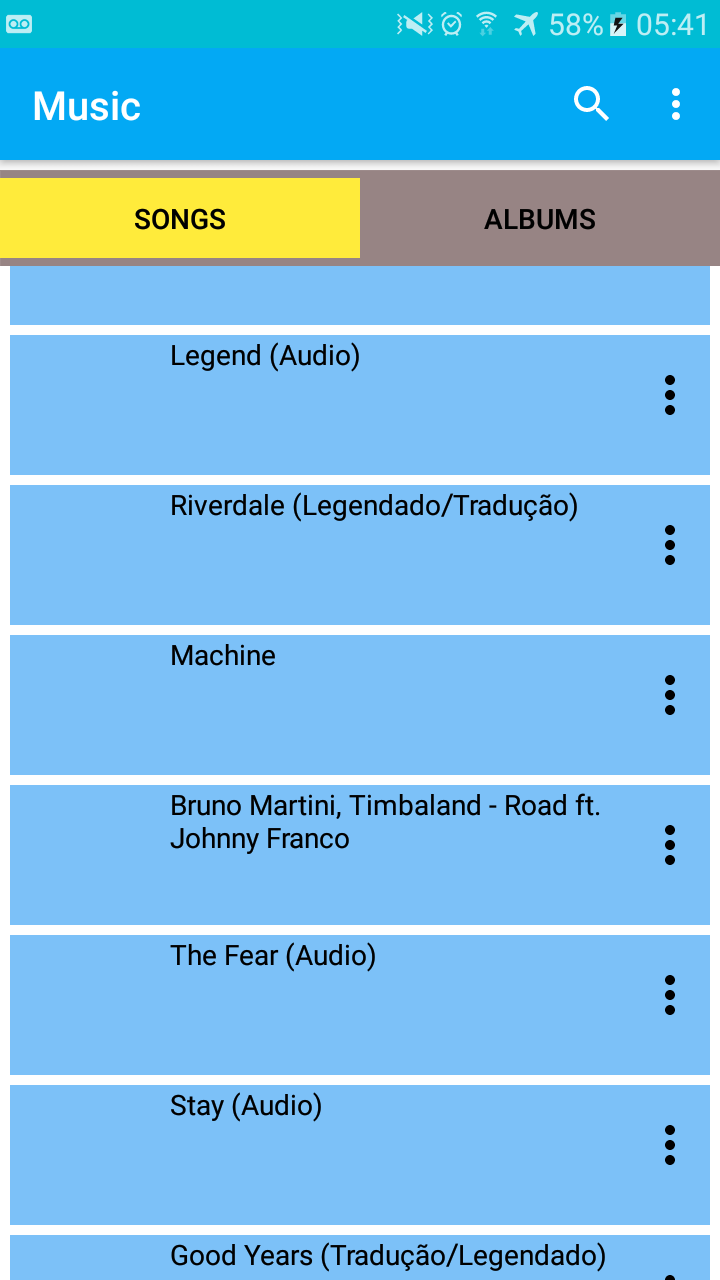Play Stay (Audio)
720x1280 pixels.
point(360,1155)
